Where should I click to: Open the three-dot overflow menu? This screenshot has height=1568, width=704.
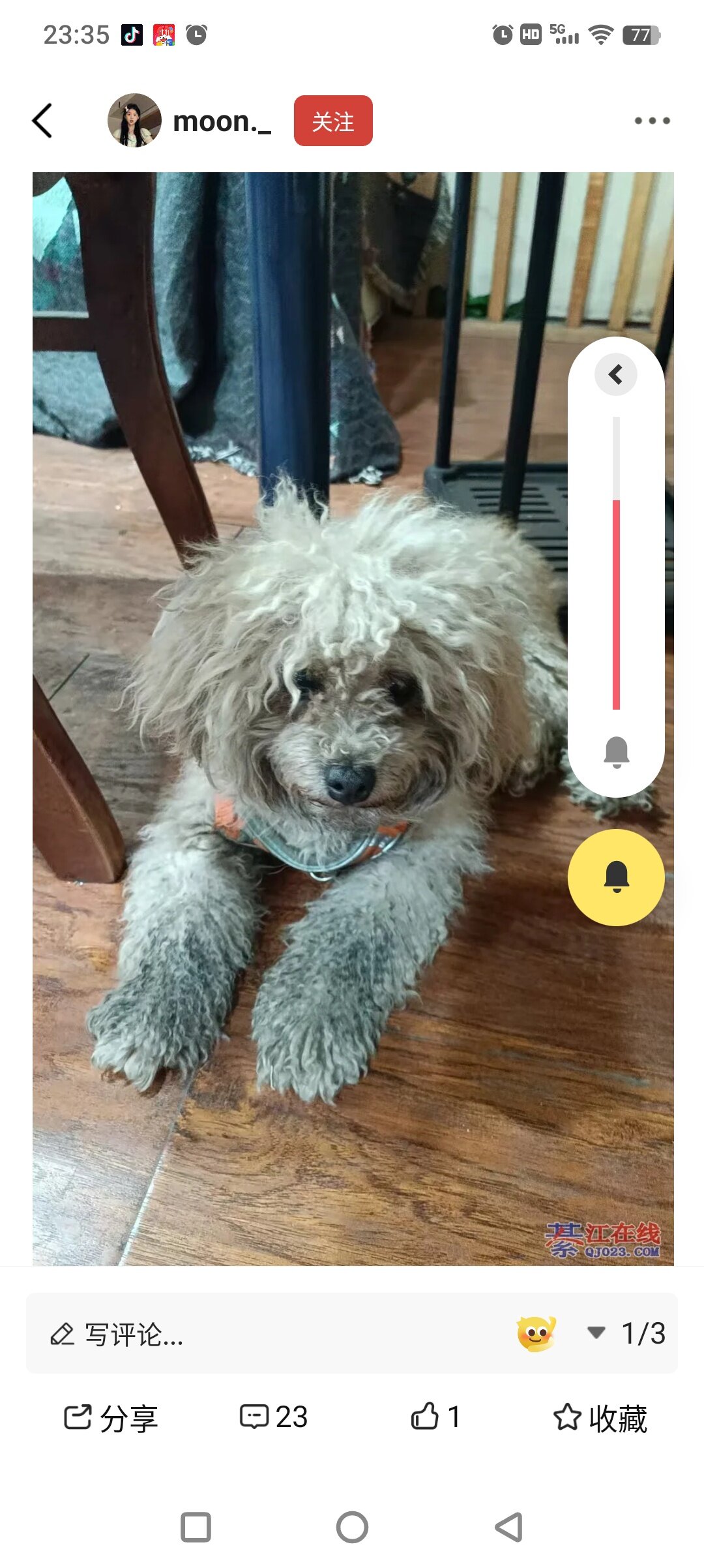(652, 121)
